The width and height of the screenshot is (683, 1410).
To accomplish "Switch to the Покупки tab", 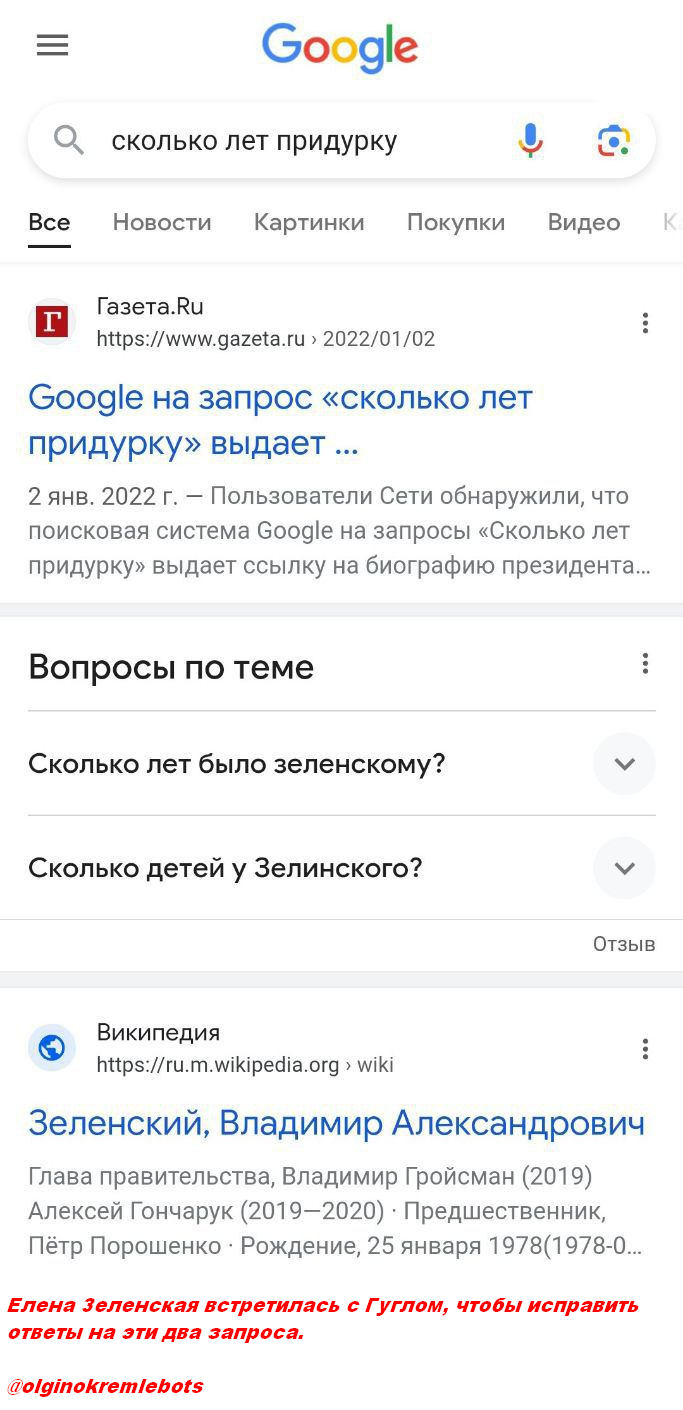I will coord(456,222).
